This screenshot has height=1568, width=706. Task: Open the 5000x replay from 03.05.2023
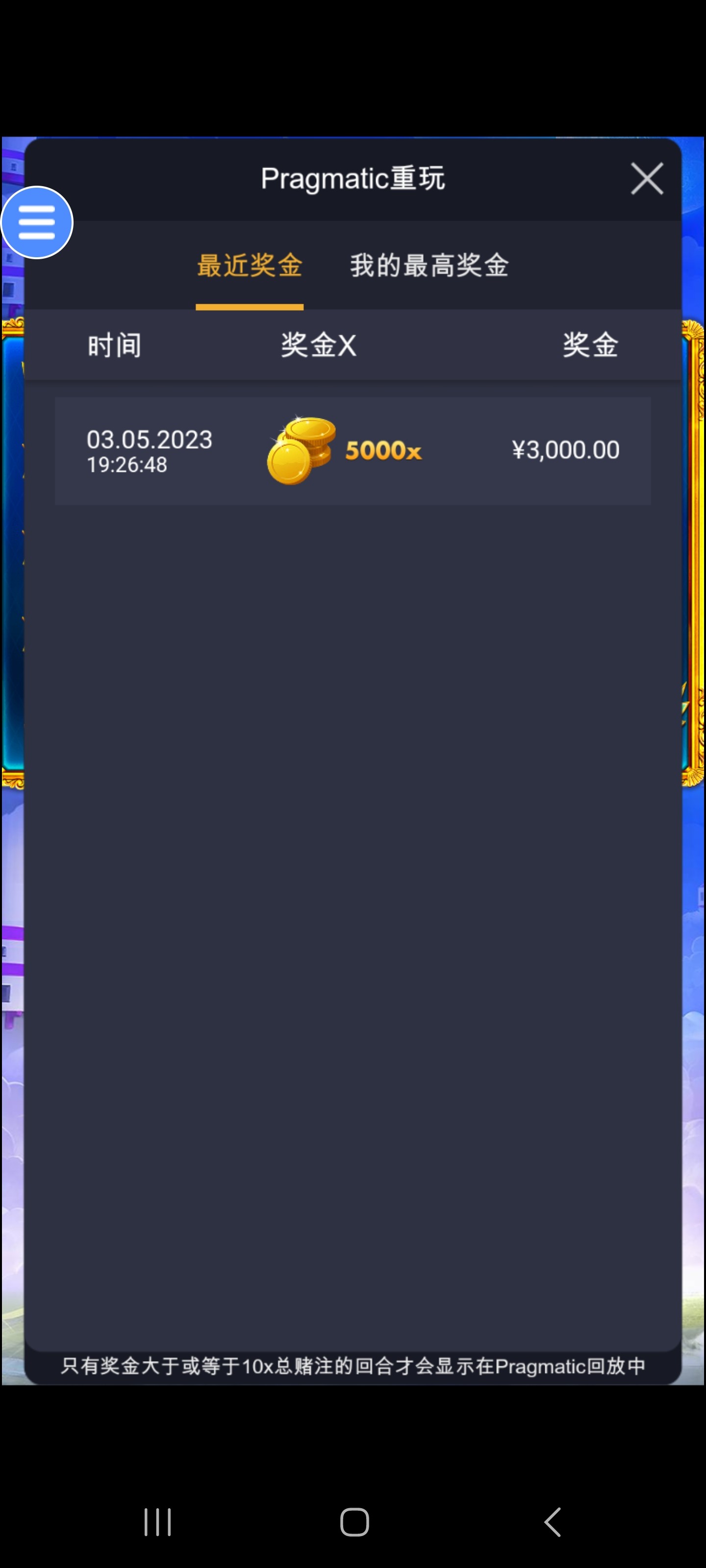pyautogui.click(x=353, y=451)
